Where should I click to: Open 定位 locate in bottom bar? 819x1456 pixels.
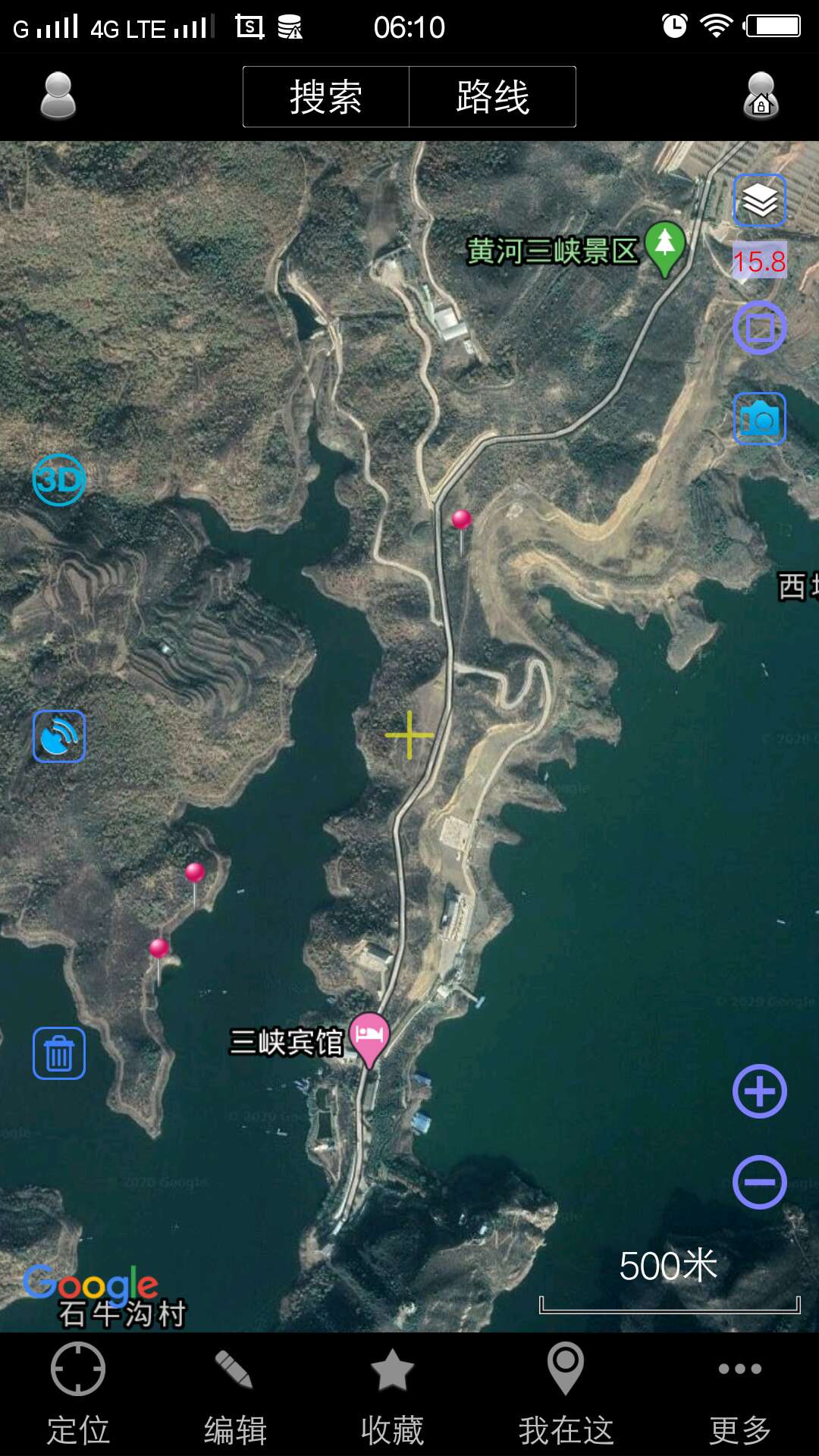click(x=78, y=1395)
